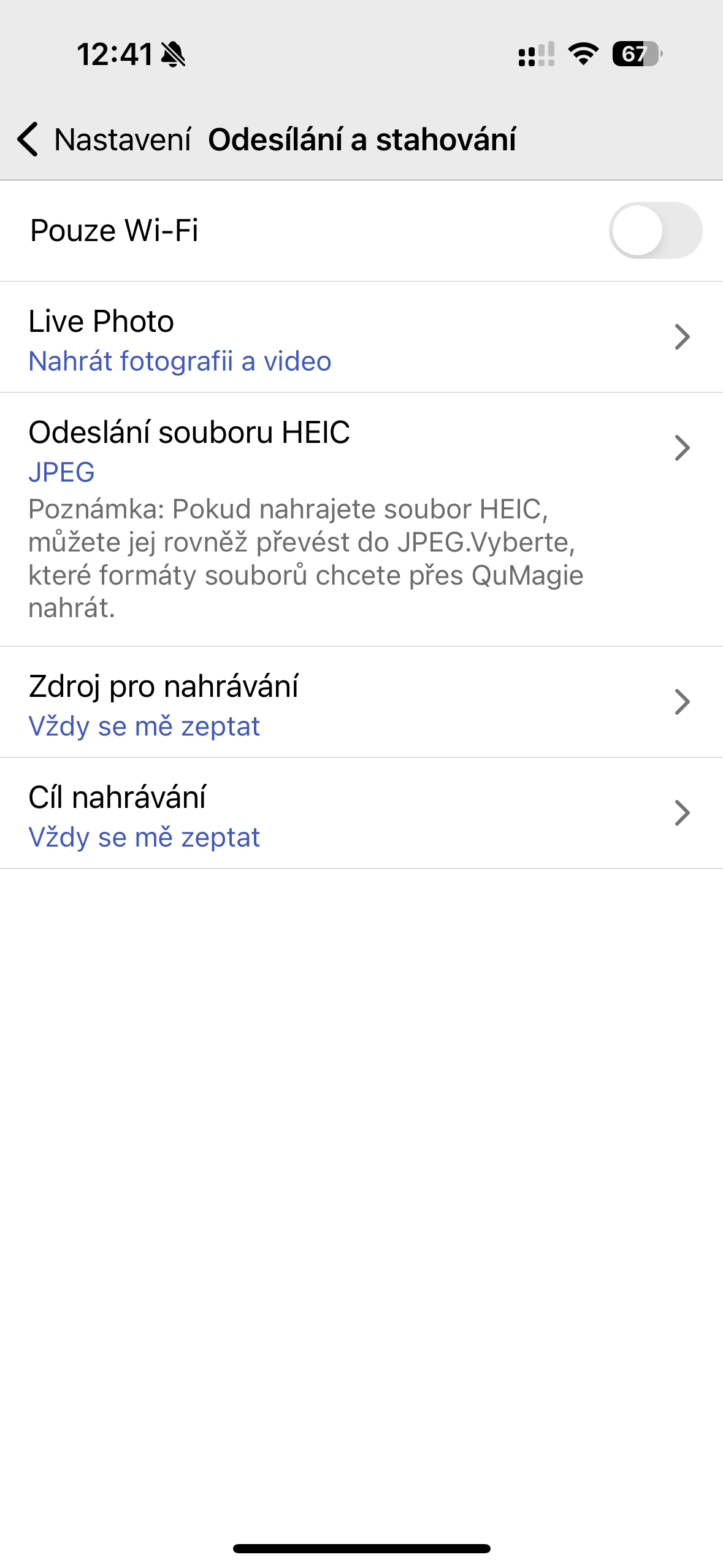Tap the back chevron to return to Nastavení
This screenshot has height=1568, width=723.
click(x=28, y=140)
